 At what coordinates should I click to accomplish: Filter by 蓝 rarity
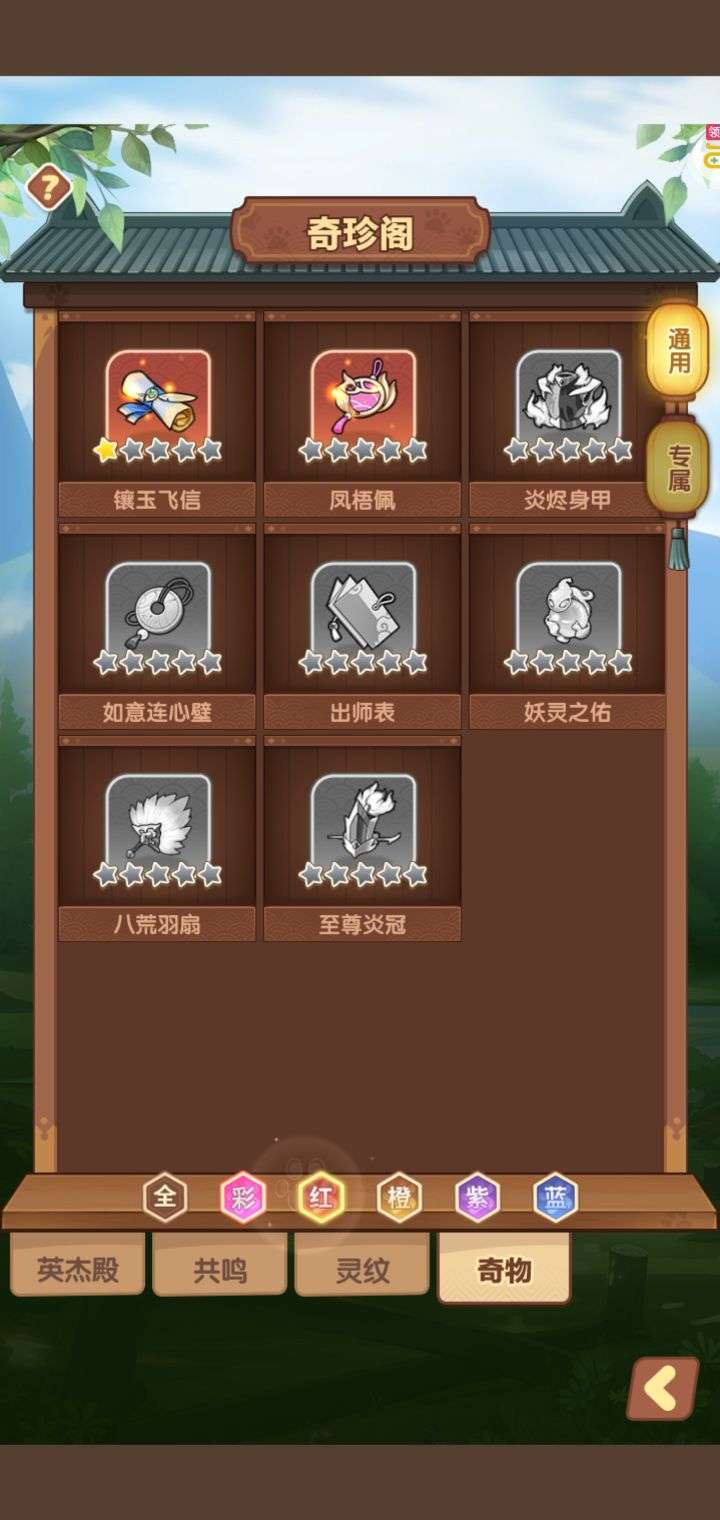tap(555, 1197)
